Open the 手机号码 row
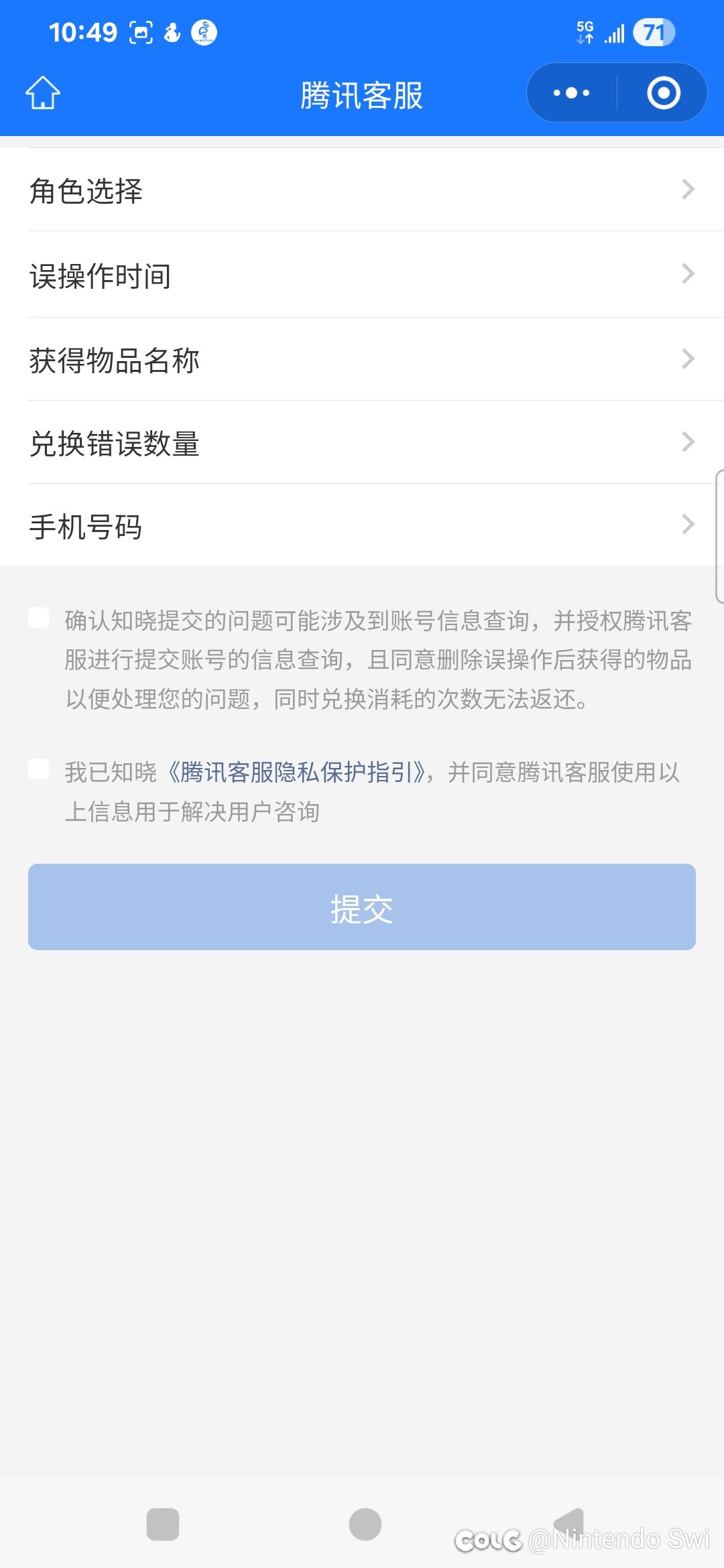Viewport: 724px width, 1568px height. pyautogui.click(x=362, y=525)
